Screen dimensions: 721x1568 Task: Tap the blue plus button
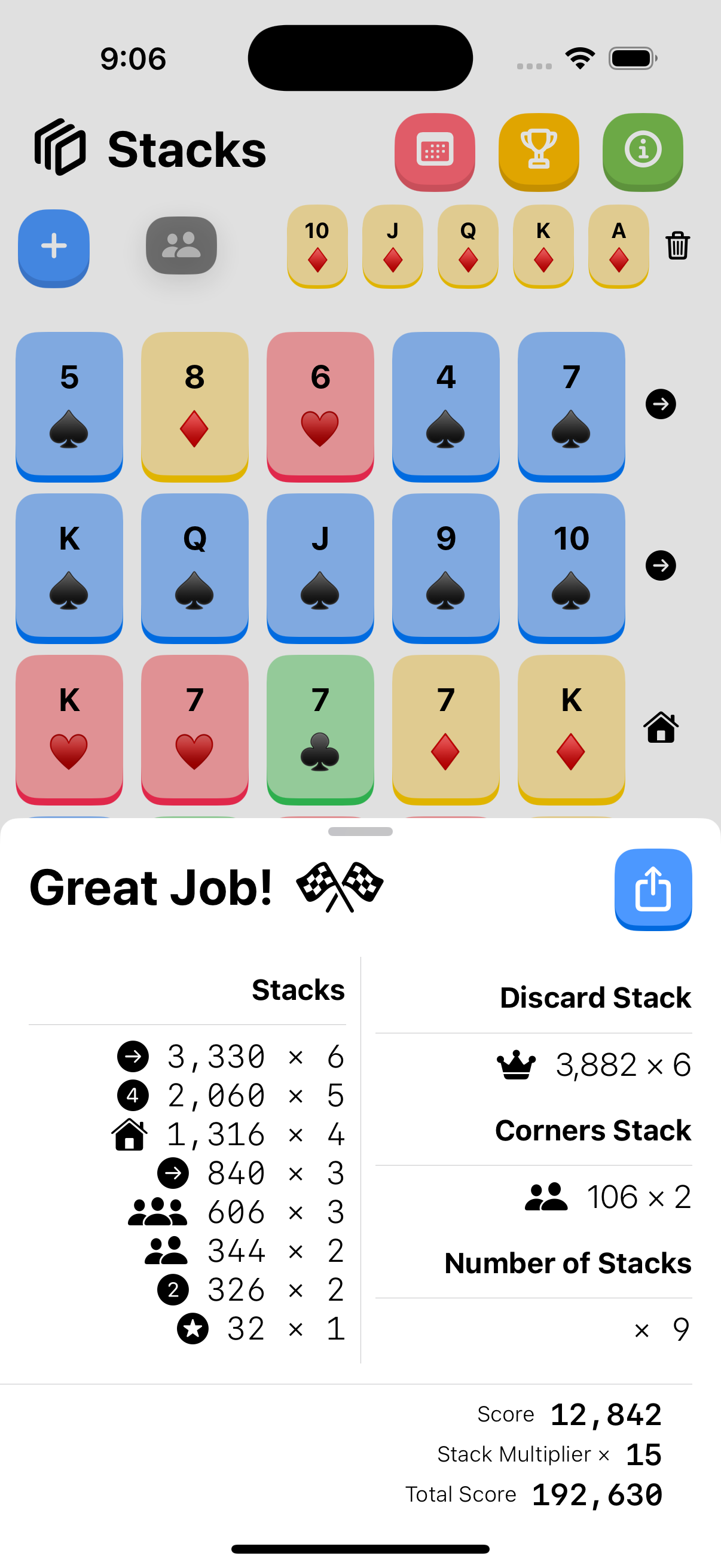pos(54,246)
